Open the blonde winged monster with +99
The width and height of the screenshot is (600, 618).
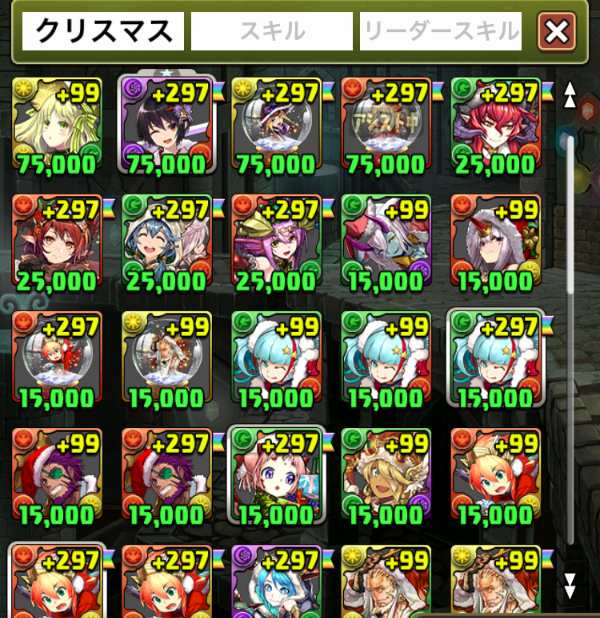pyautogui.click(x=385, y=478)
